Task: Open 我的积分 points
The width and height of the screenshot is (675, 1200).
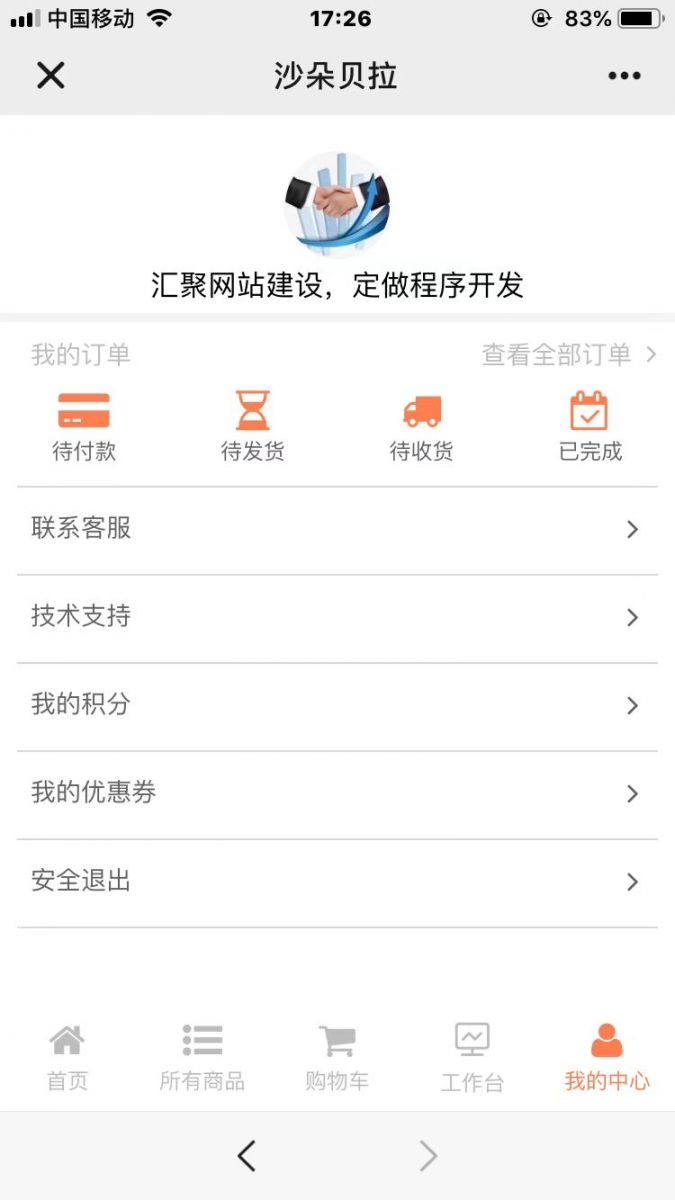Action: 337,705
